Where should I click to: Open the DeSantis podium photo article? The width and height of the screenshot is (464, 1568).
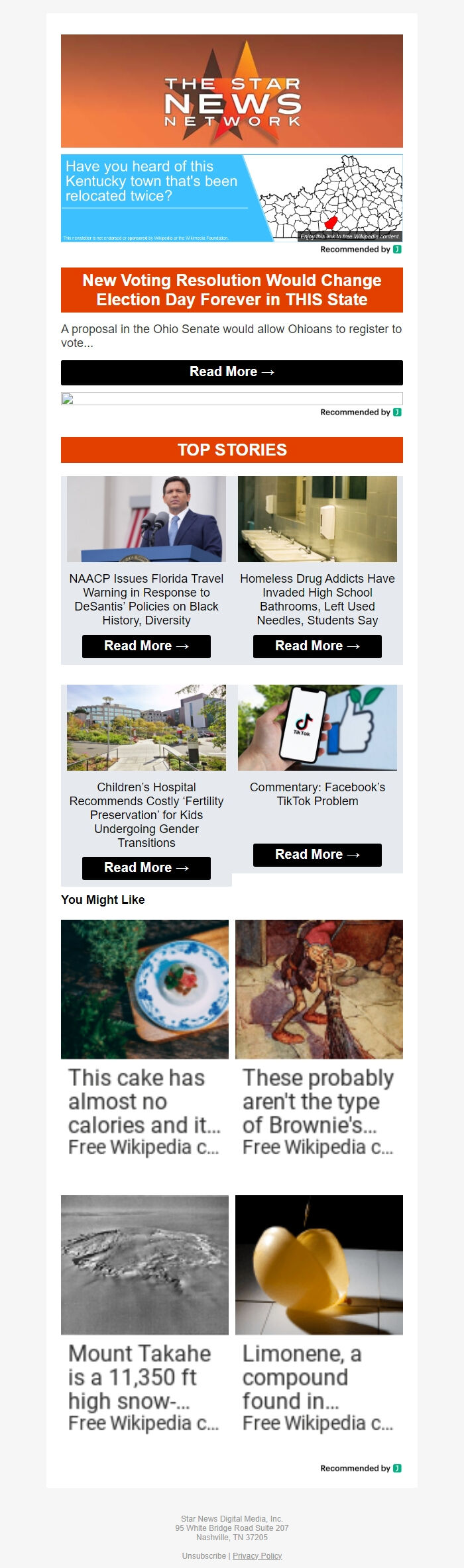click(146, 519)
